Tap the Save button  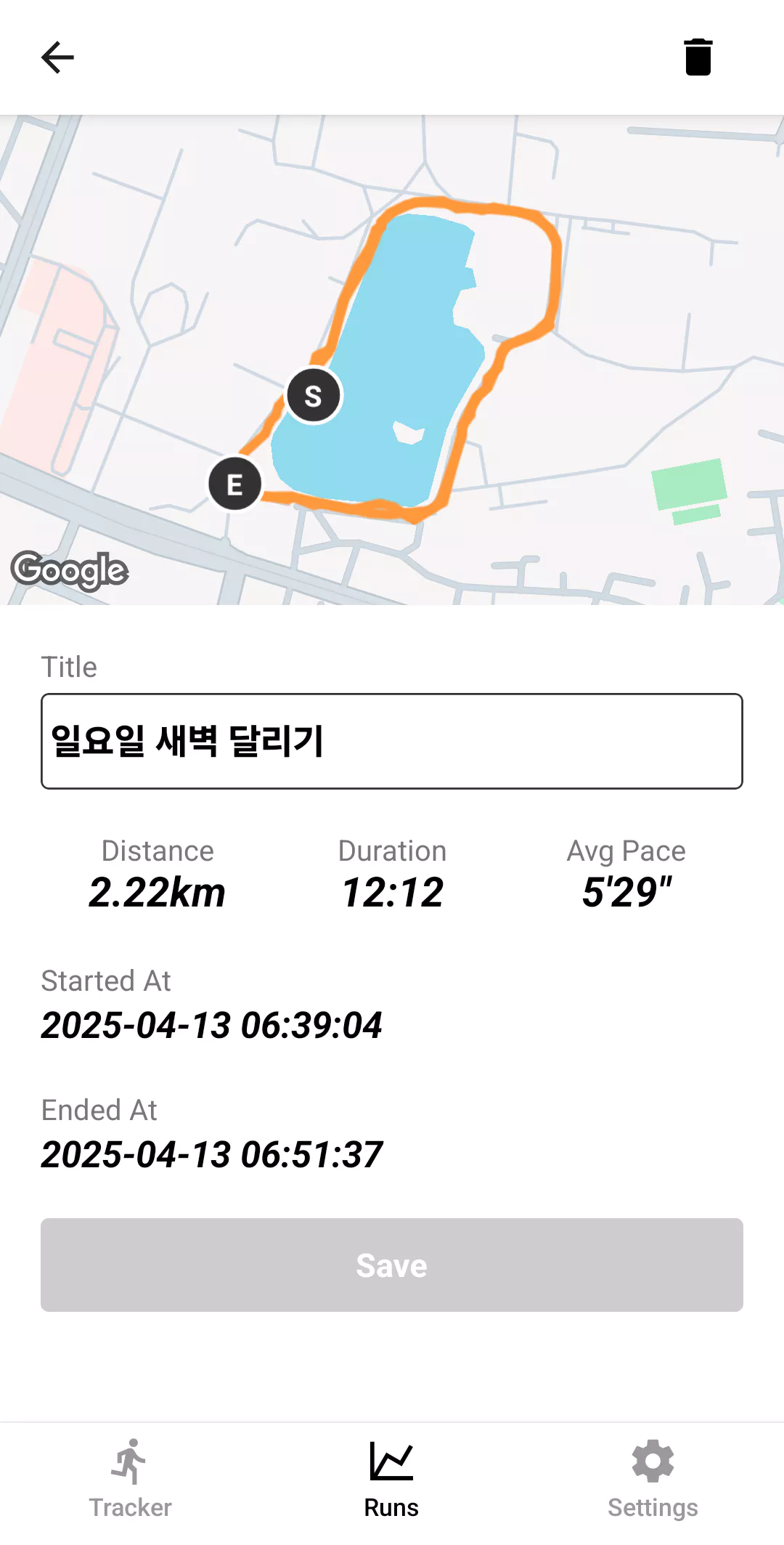coord(392,1265)
